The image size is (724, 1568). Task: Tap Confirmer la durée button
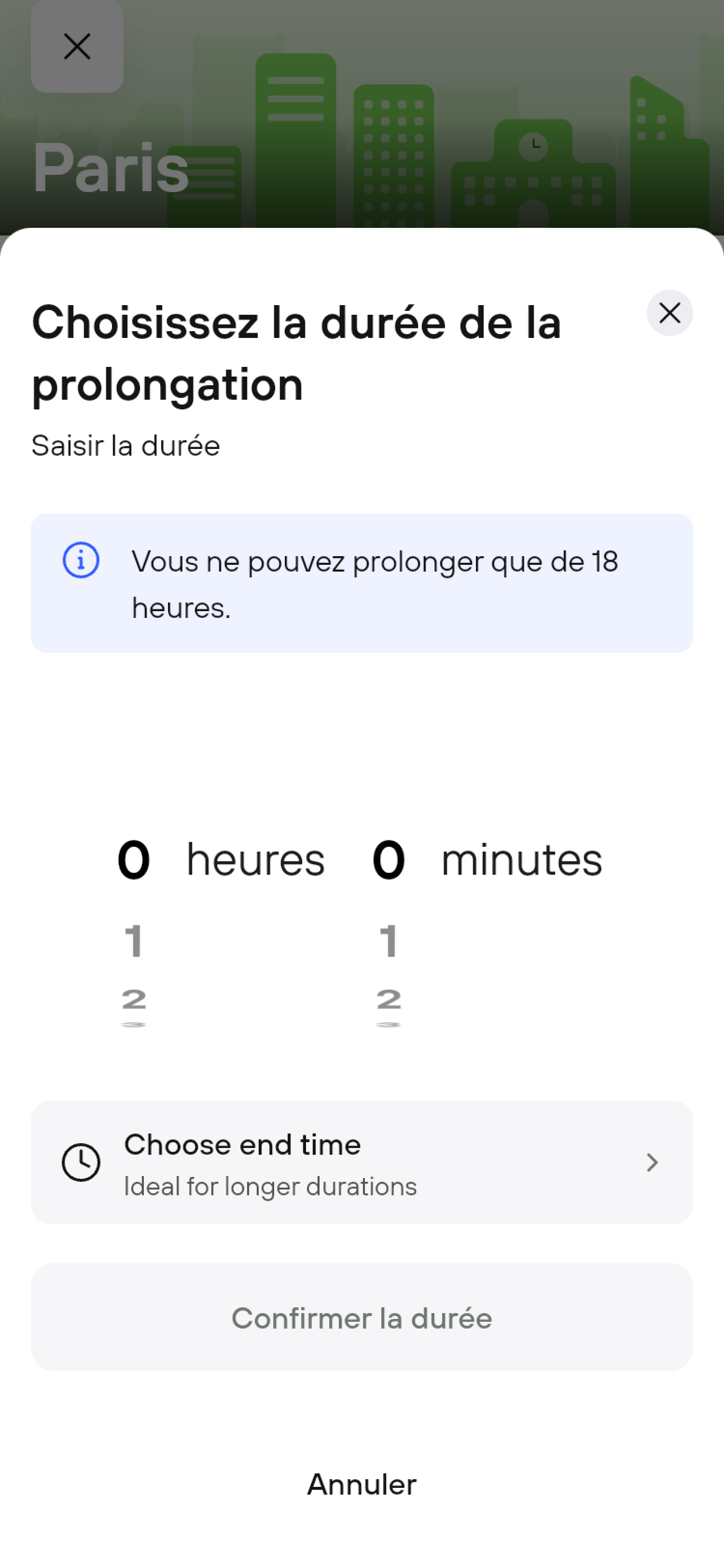pos(362,1318)
